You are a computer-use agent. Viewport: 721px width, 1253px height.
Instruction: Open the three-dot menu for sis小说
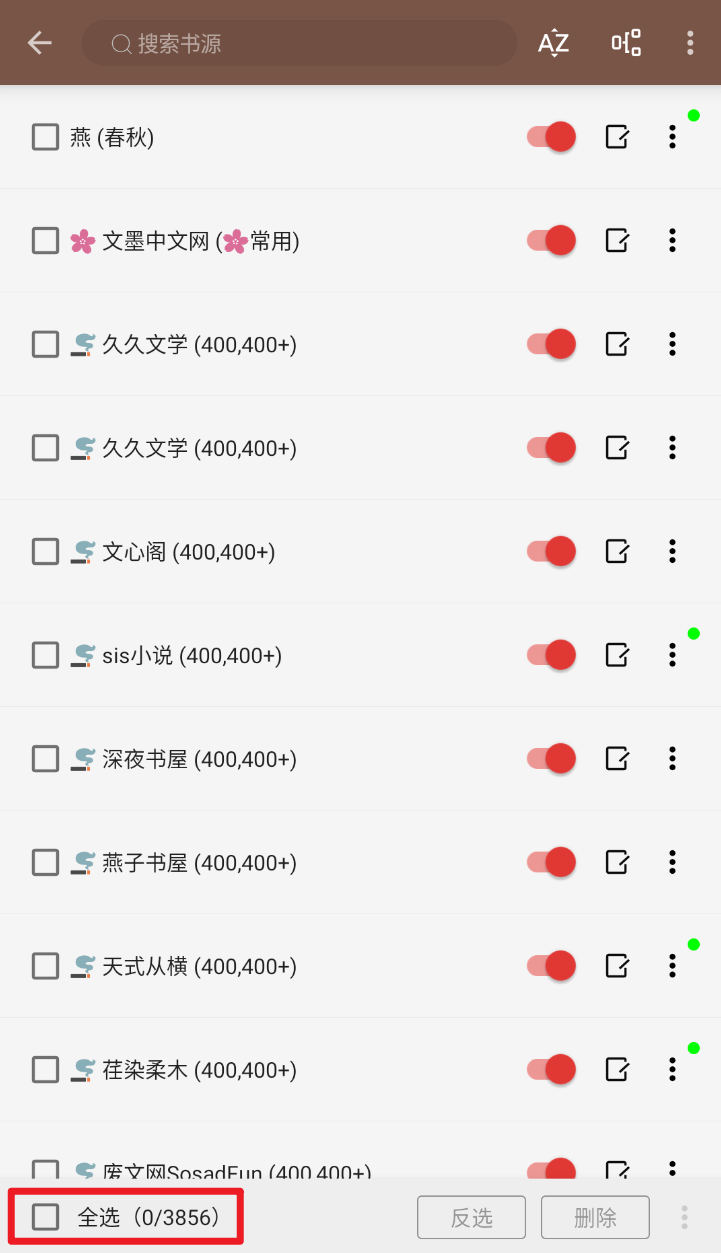pos(671,655)
